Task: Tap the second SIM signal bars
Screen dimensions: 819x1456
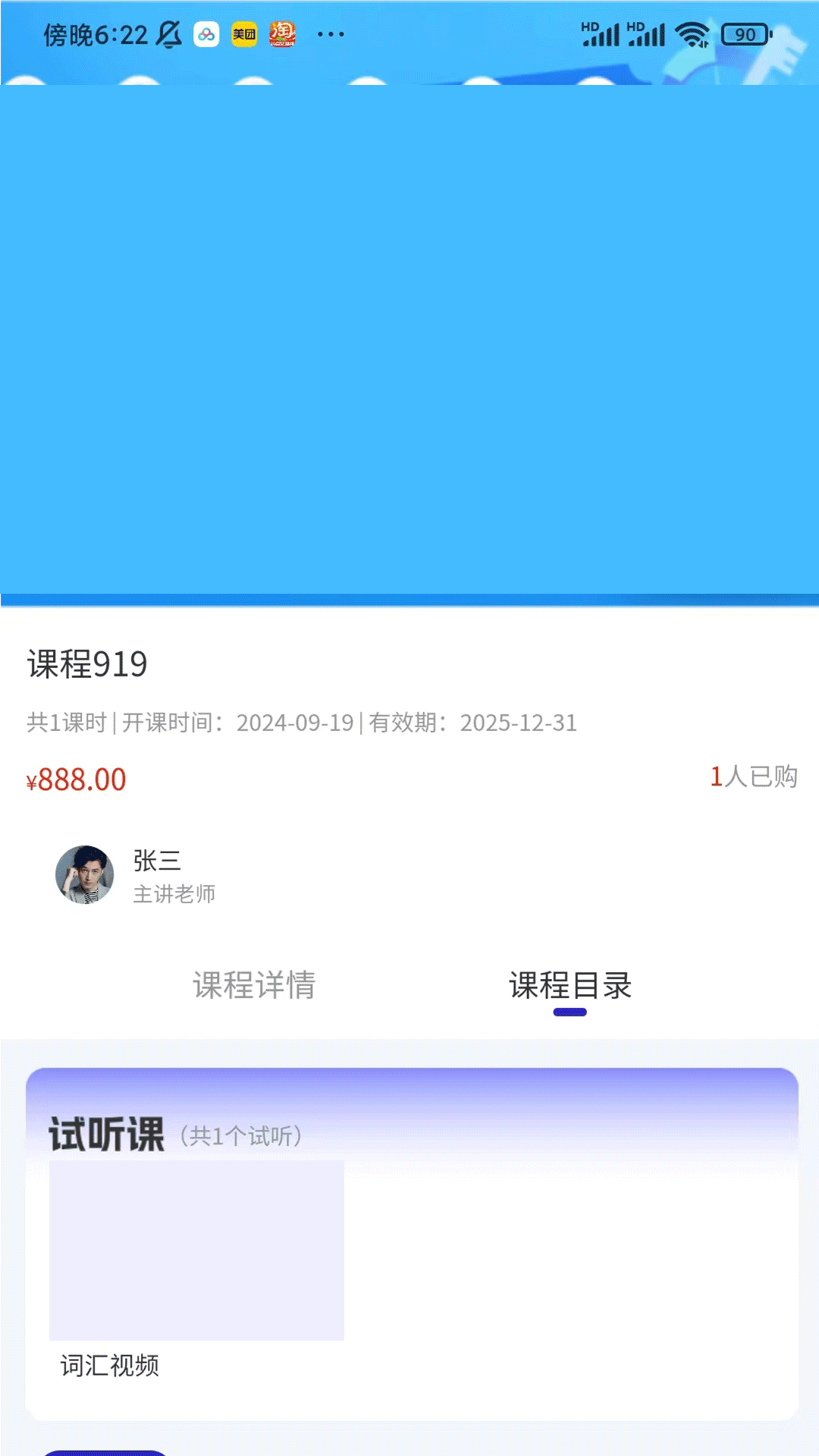Action: pyautogui.click(x=645, y=33)
